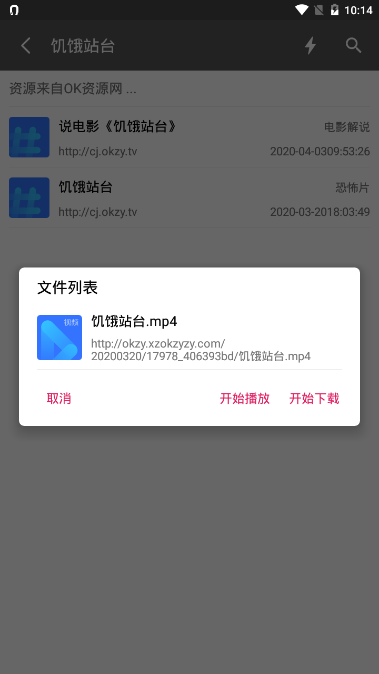Select the 饥饿站台.mp4 file entry

coord(189,337)
